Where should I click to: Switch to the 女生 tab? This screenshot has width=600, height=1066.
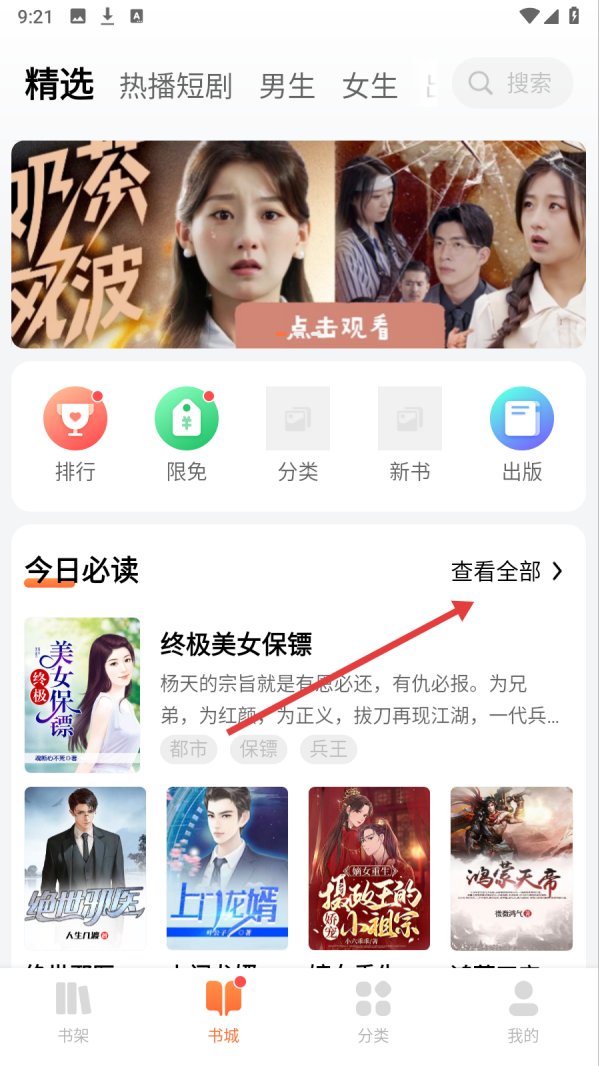(x=370, y=86)
